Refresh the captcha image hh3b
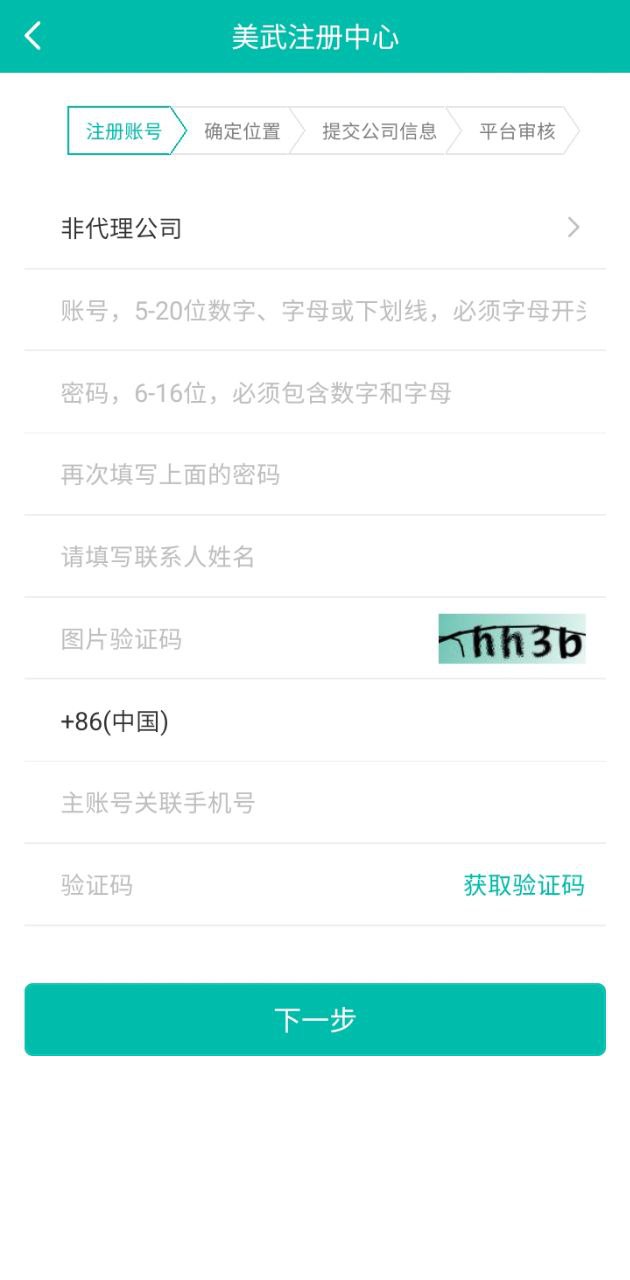Screen dimensions: 630x1280 (x=511, y=640)
